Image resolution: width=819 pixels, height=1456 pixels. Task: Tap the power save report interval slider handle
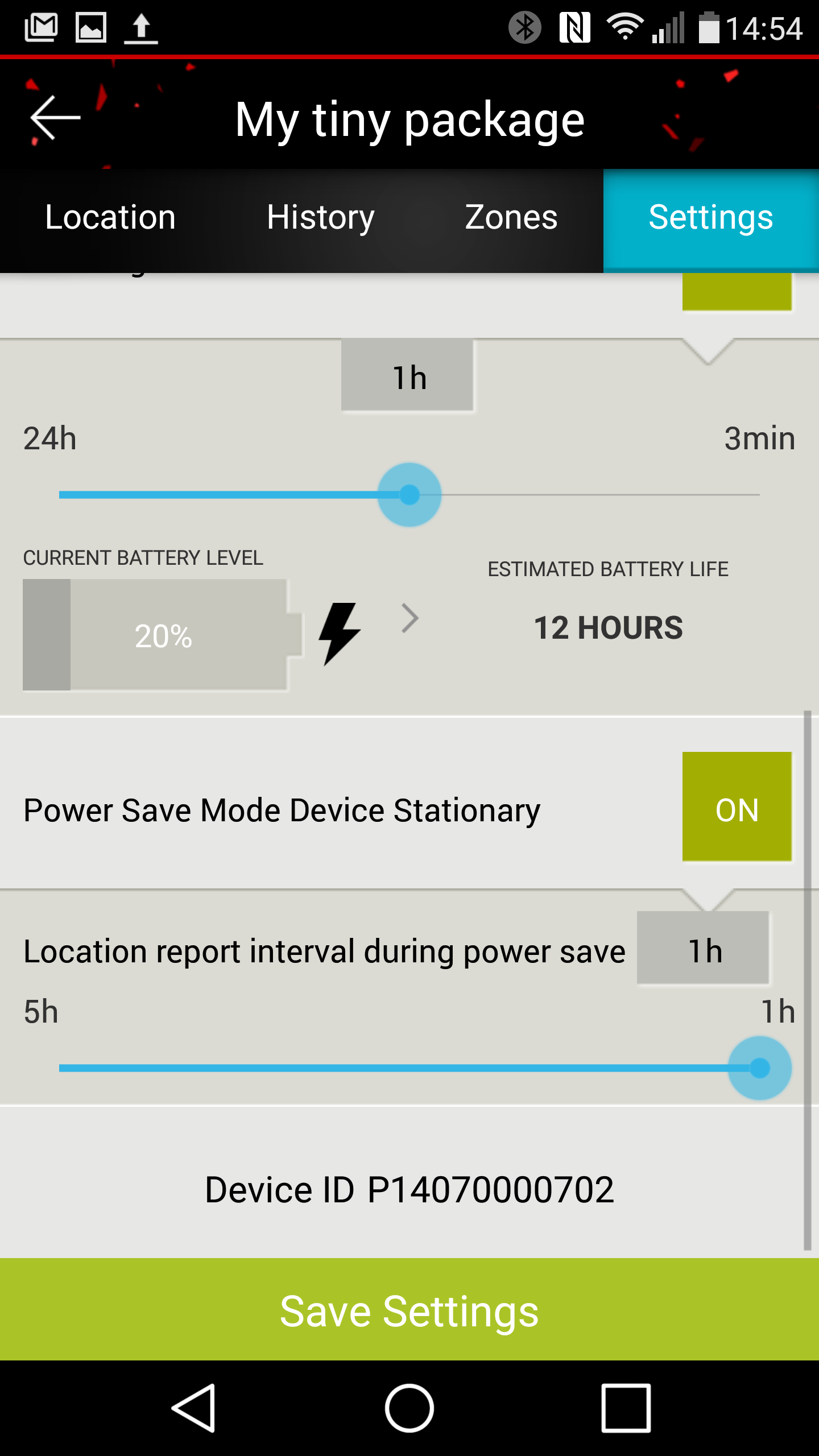760,1068
